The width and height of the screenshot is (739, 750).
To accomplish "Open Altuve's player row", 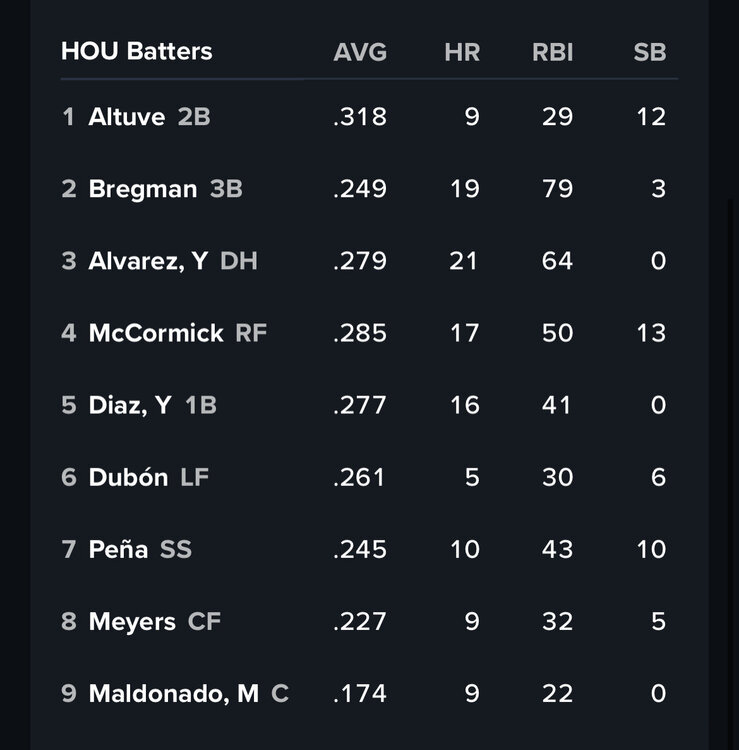I will [127, 117].
